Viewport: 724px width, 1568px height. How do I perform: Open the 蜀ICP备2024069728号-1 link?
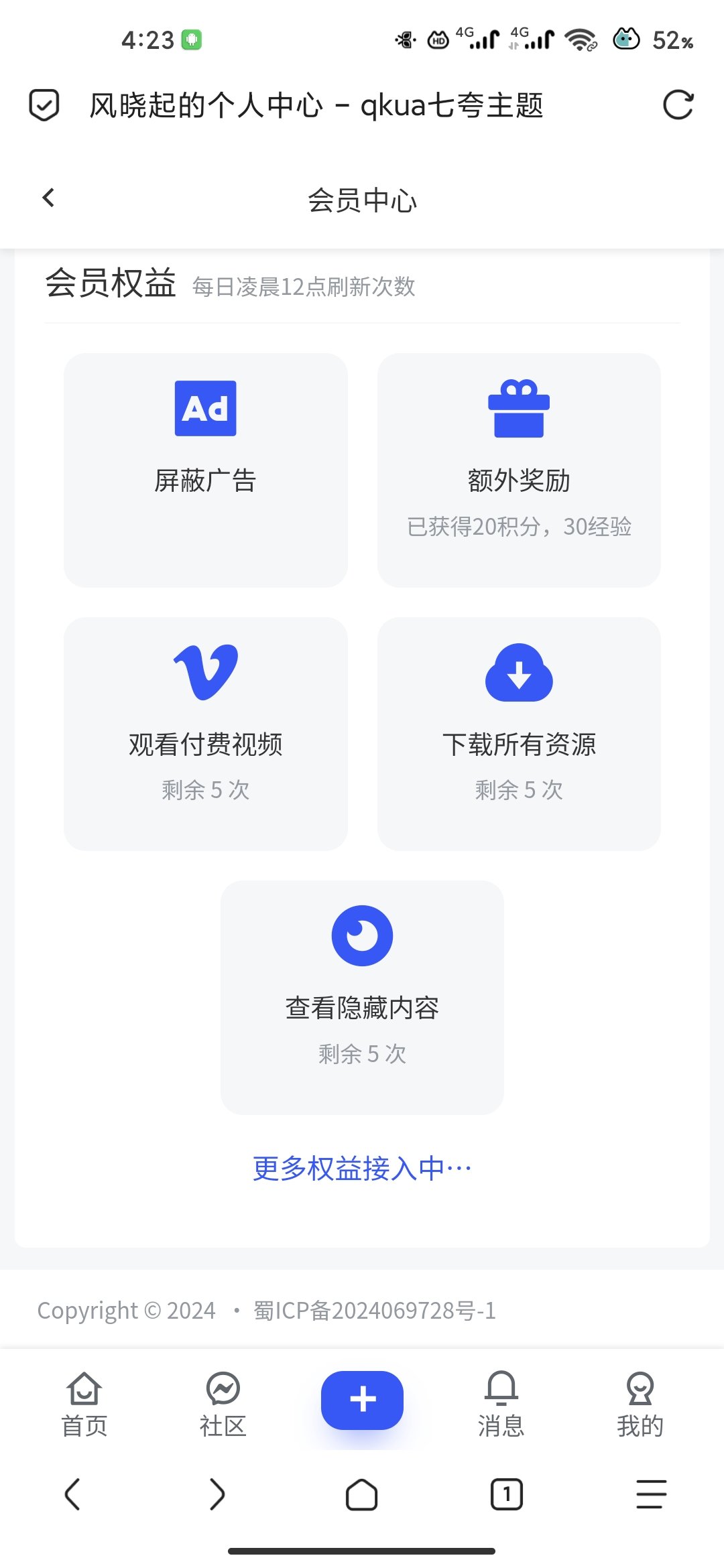click(x=375, y=1311)
